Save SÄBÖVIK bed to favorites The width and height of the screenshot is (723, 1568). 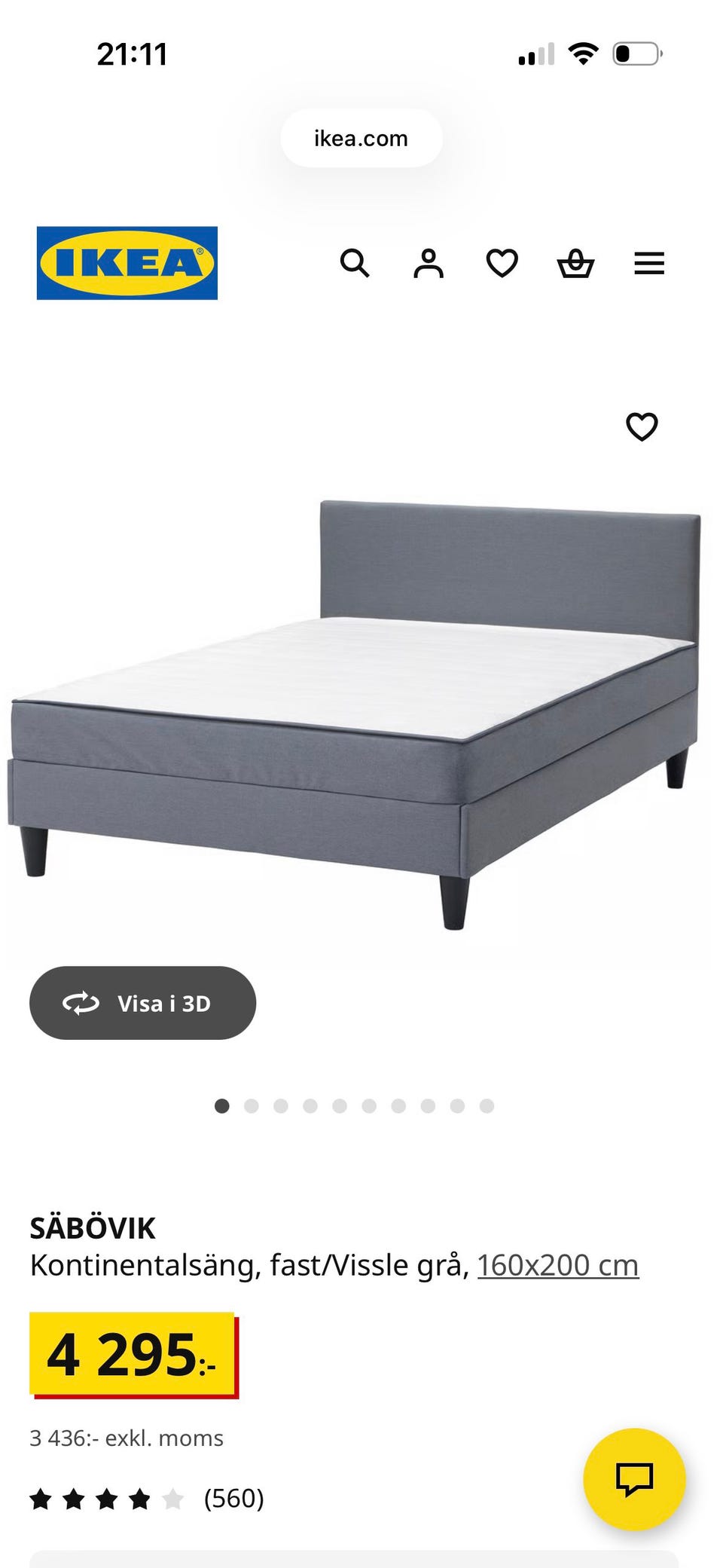tap(642, 426)
